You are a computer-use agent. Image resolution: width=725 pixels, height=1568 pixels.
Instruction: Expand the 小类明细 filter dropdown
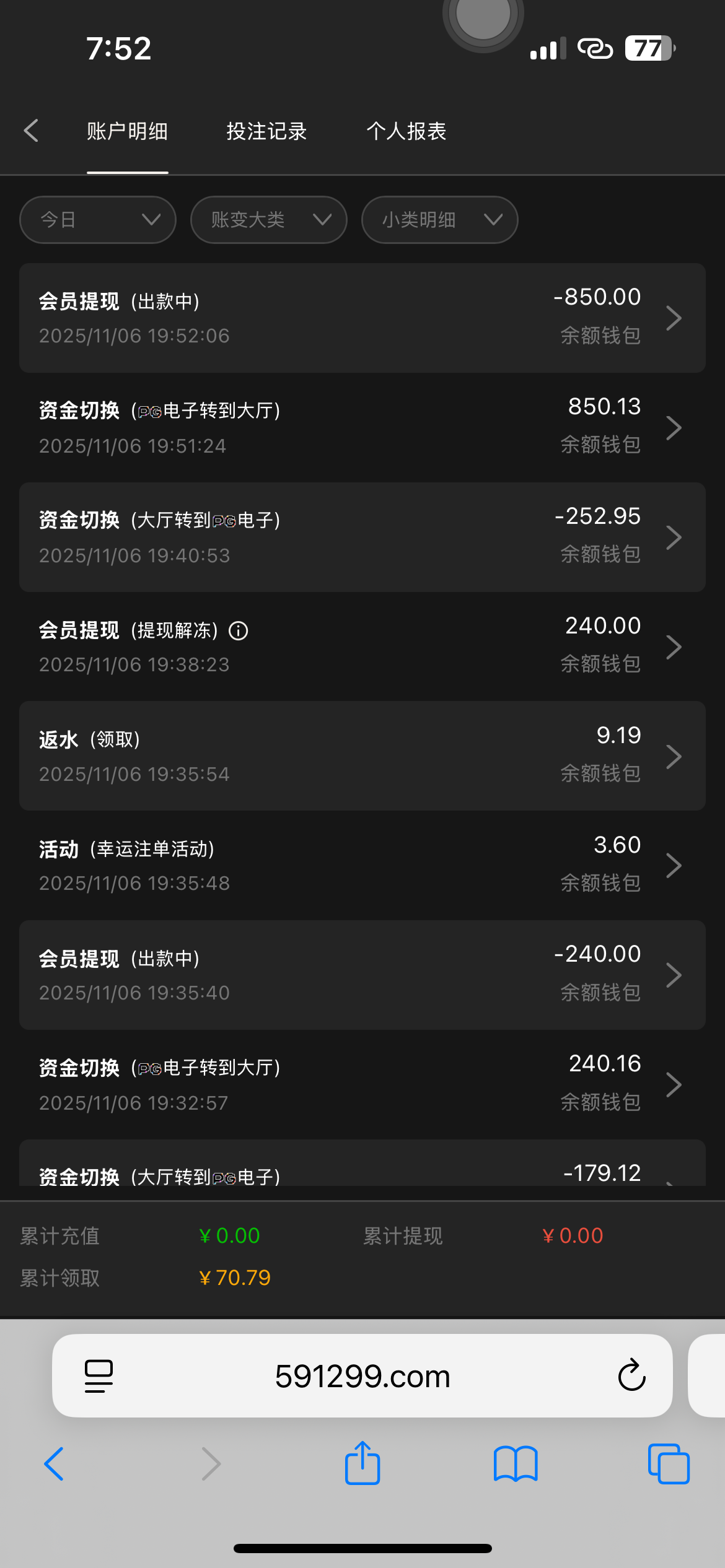439,220
